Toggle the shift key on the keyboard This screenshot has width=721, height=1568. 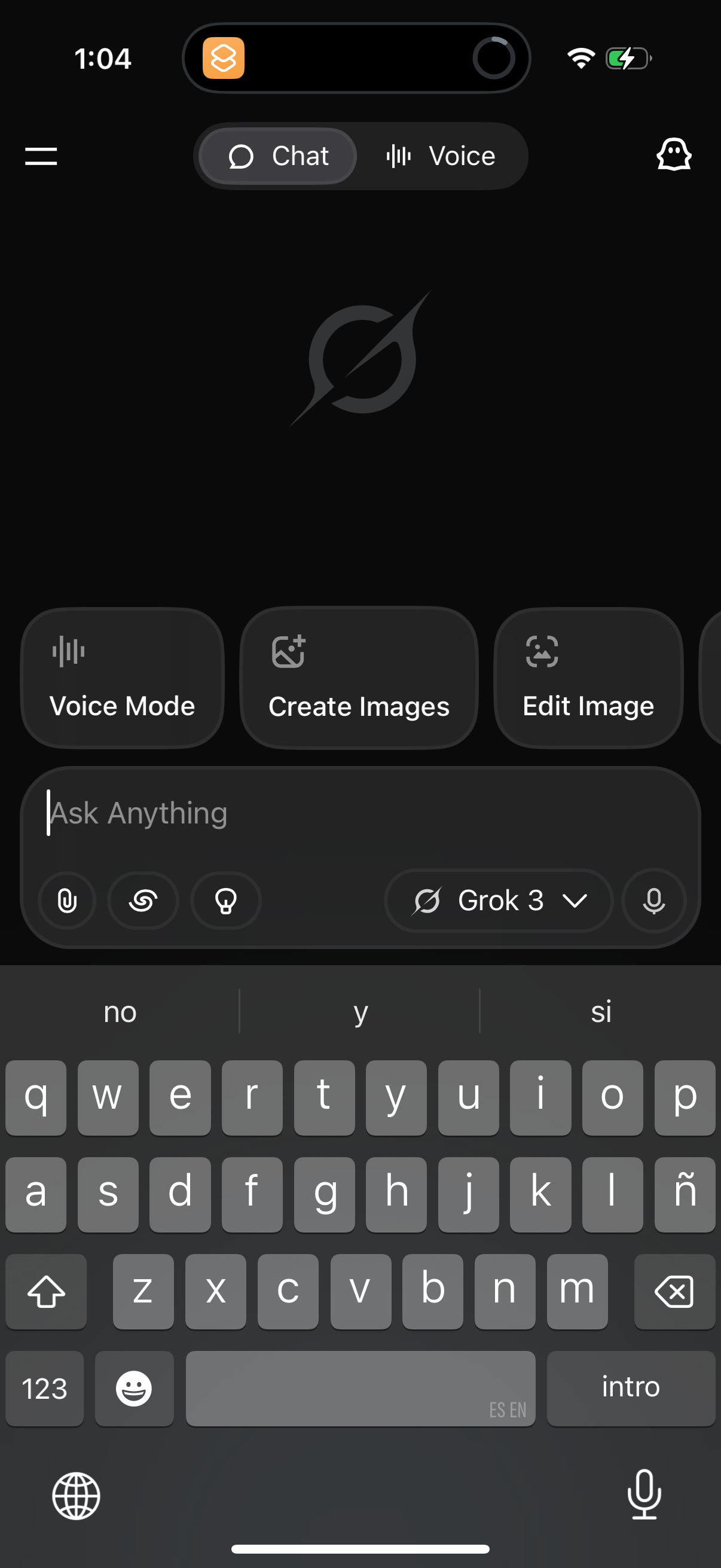(46, 1292)
